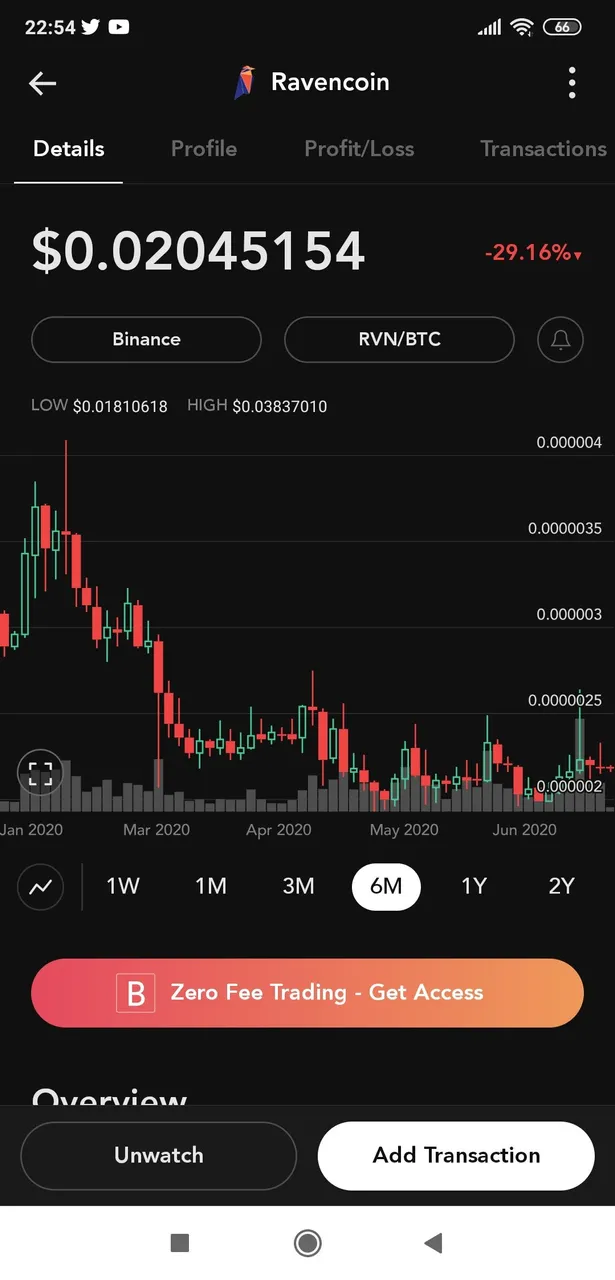Switch to the Profile tab

204,149
